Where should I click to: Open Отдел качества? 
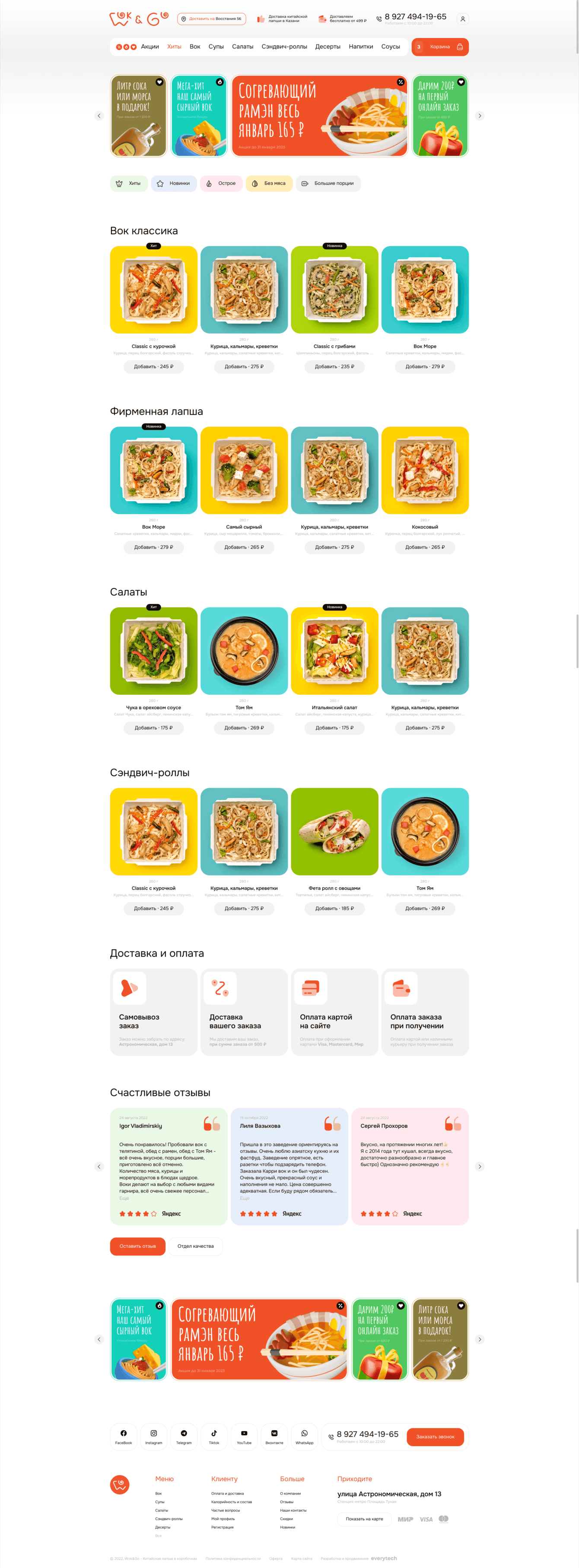(195, 1246)
